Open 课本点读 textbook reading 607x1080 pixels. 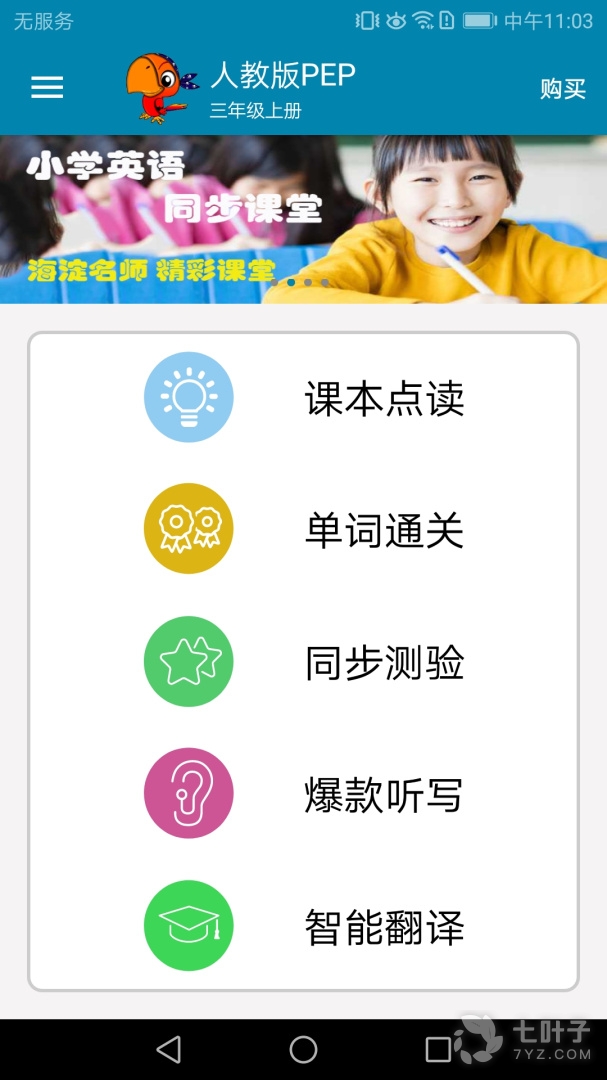pos(304,398)
